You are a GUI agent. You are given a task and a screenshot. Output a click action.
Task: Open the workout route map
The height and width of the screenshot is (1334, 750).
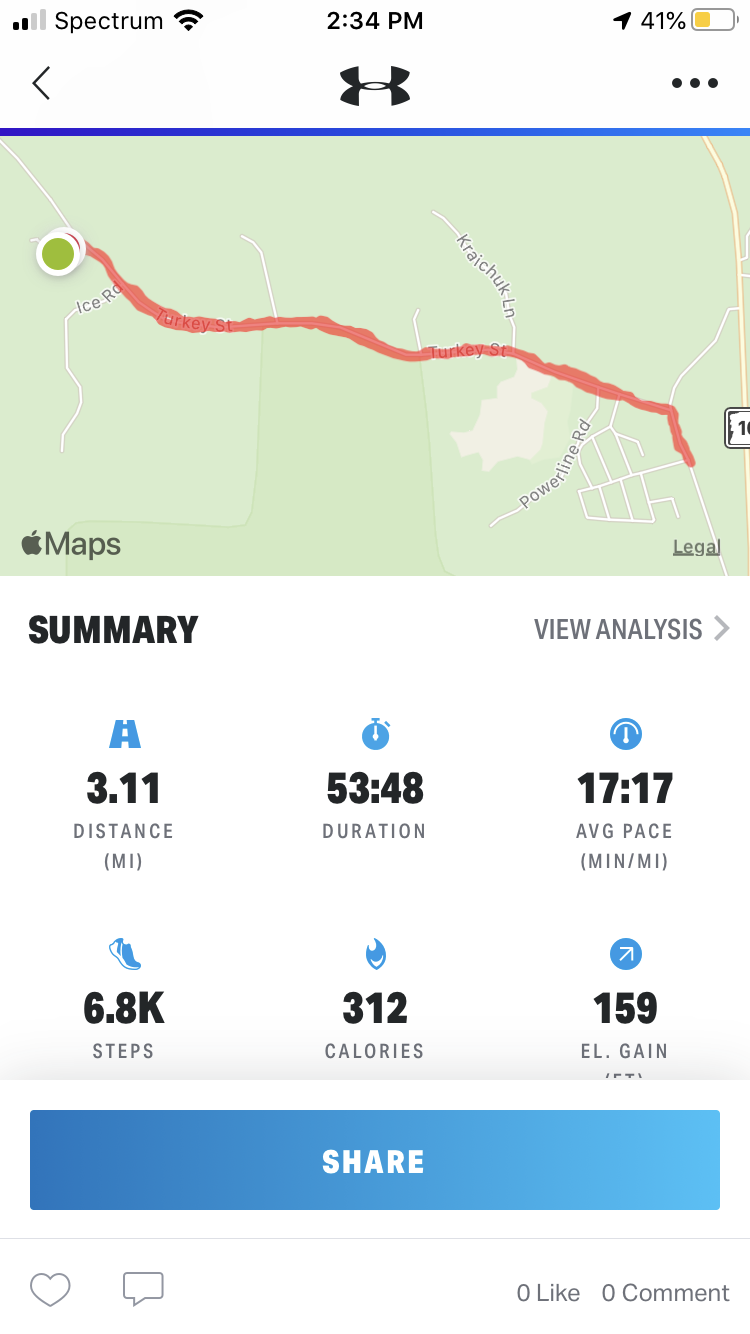coord(375,356)
